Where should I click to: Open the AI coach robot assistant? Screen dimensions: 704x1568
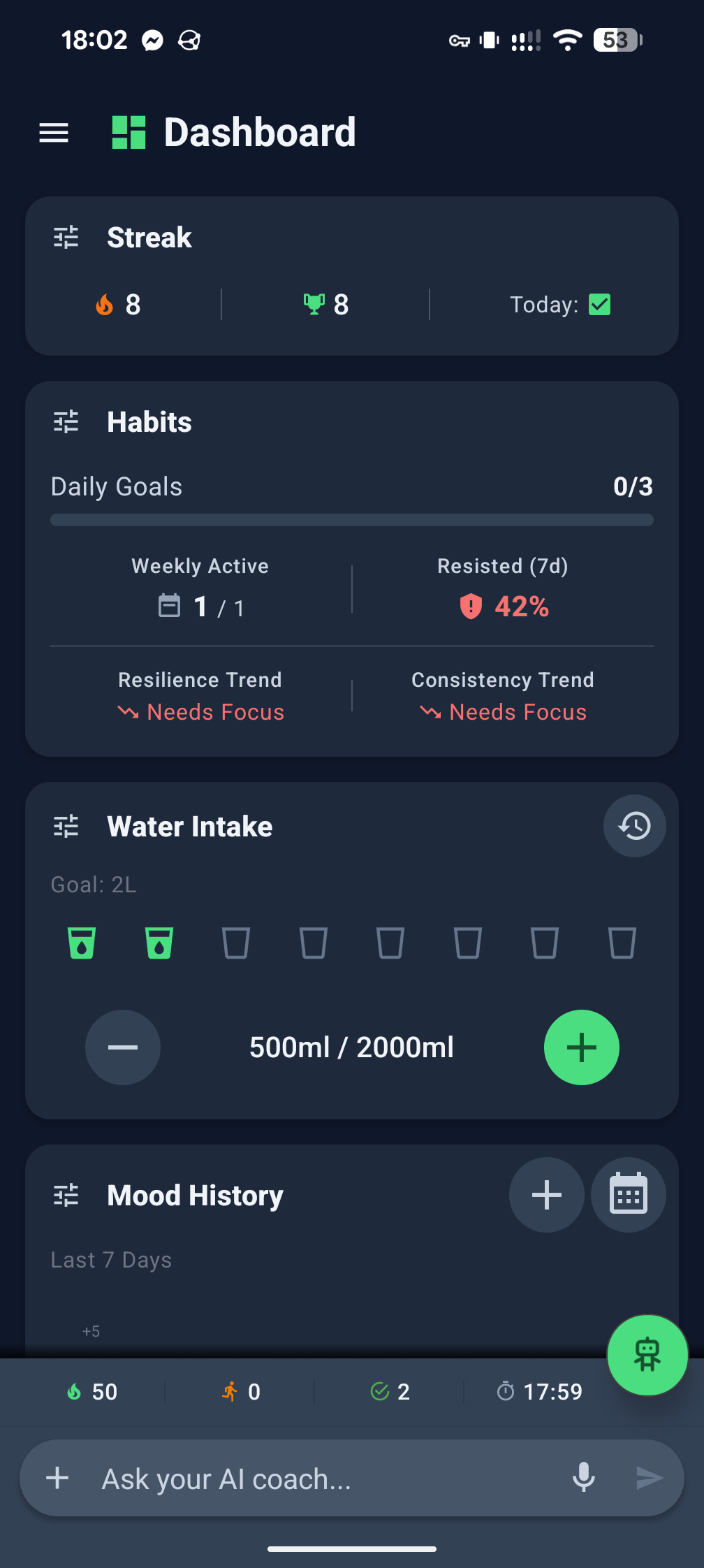coord(647,1355)
